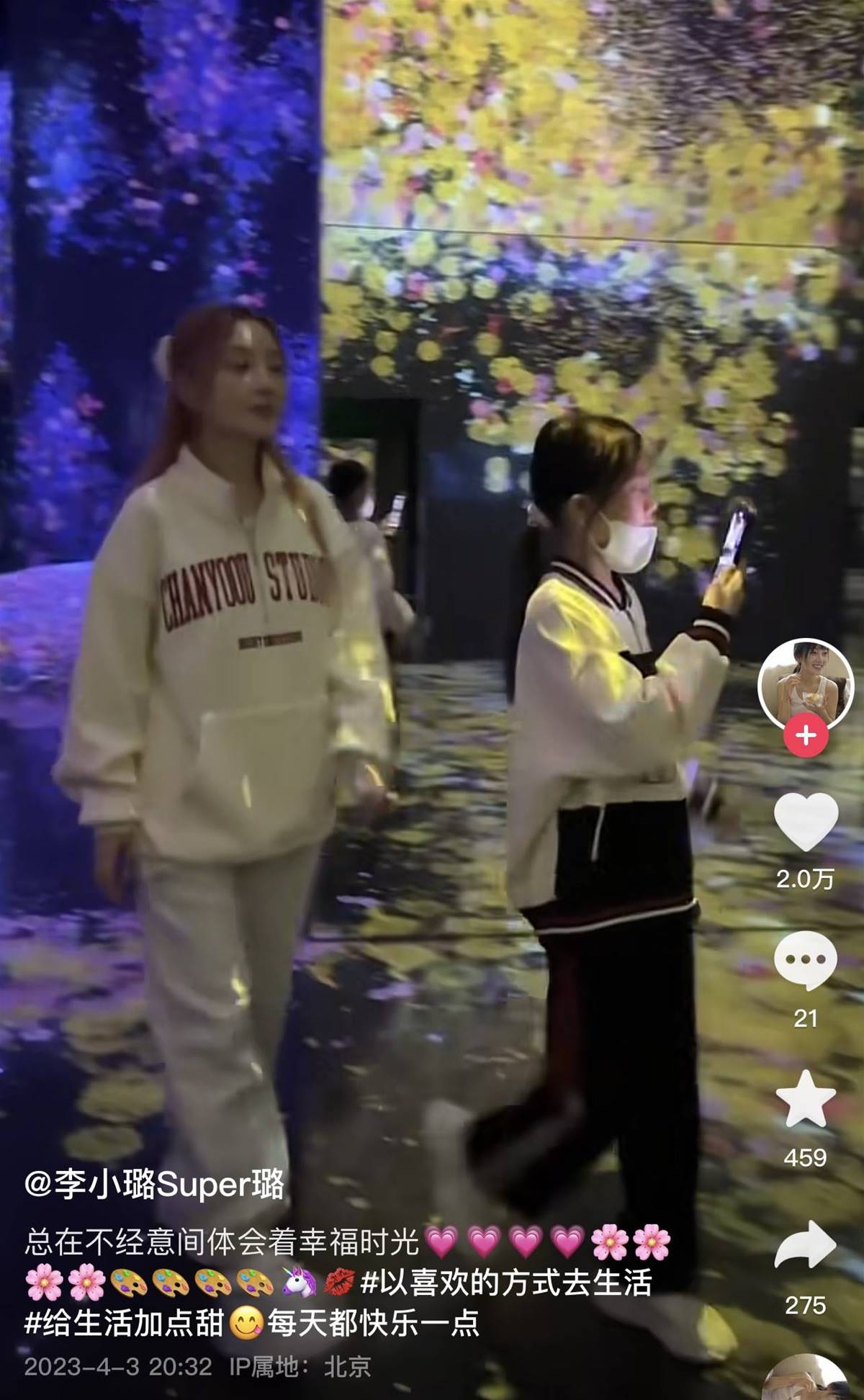
Task: Add this video to favorites with the star
Action: 806,1099
